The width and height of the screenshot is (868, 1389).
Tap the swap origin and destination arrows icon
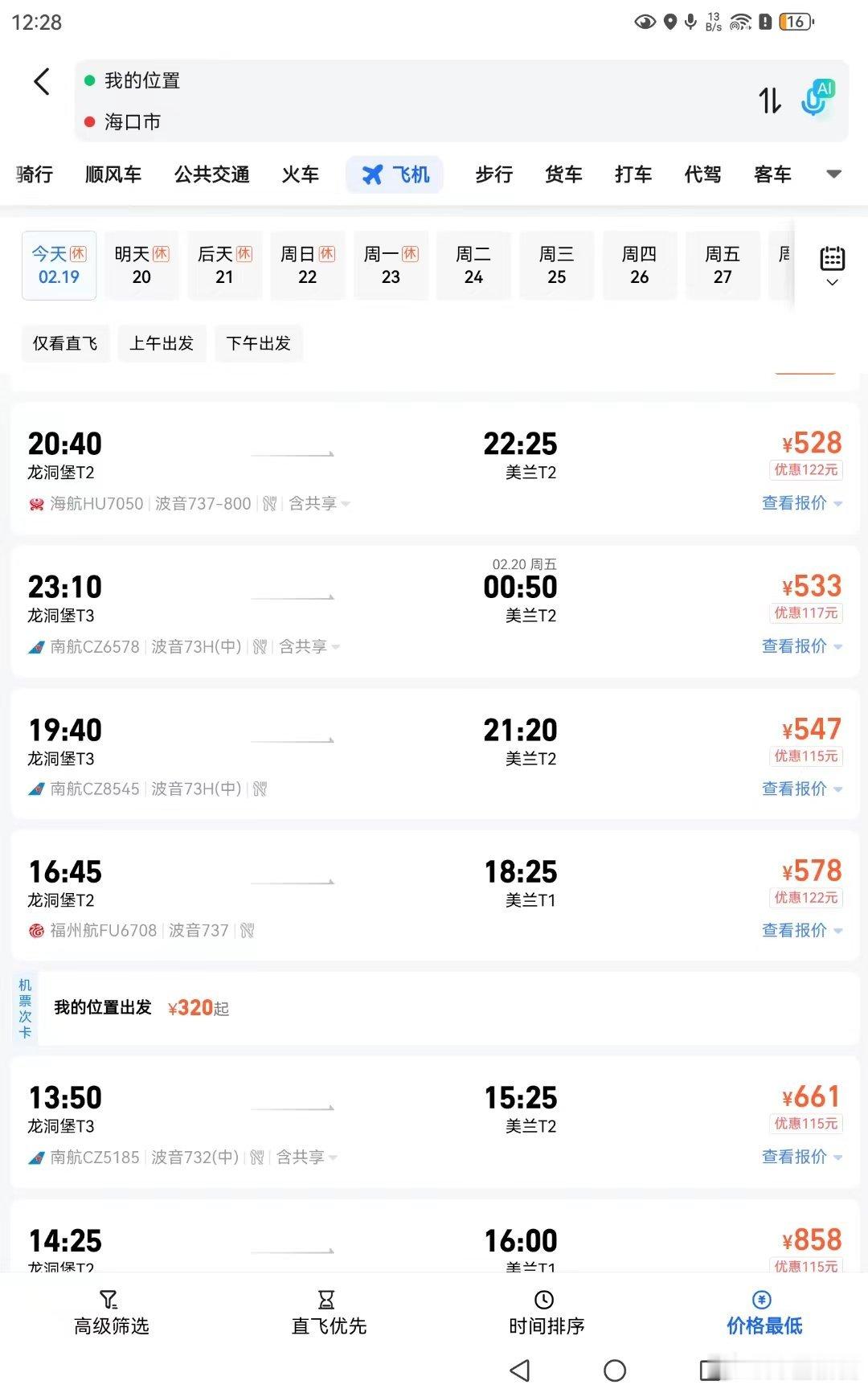[770, 100]
